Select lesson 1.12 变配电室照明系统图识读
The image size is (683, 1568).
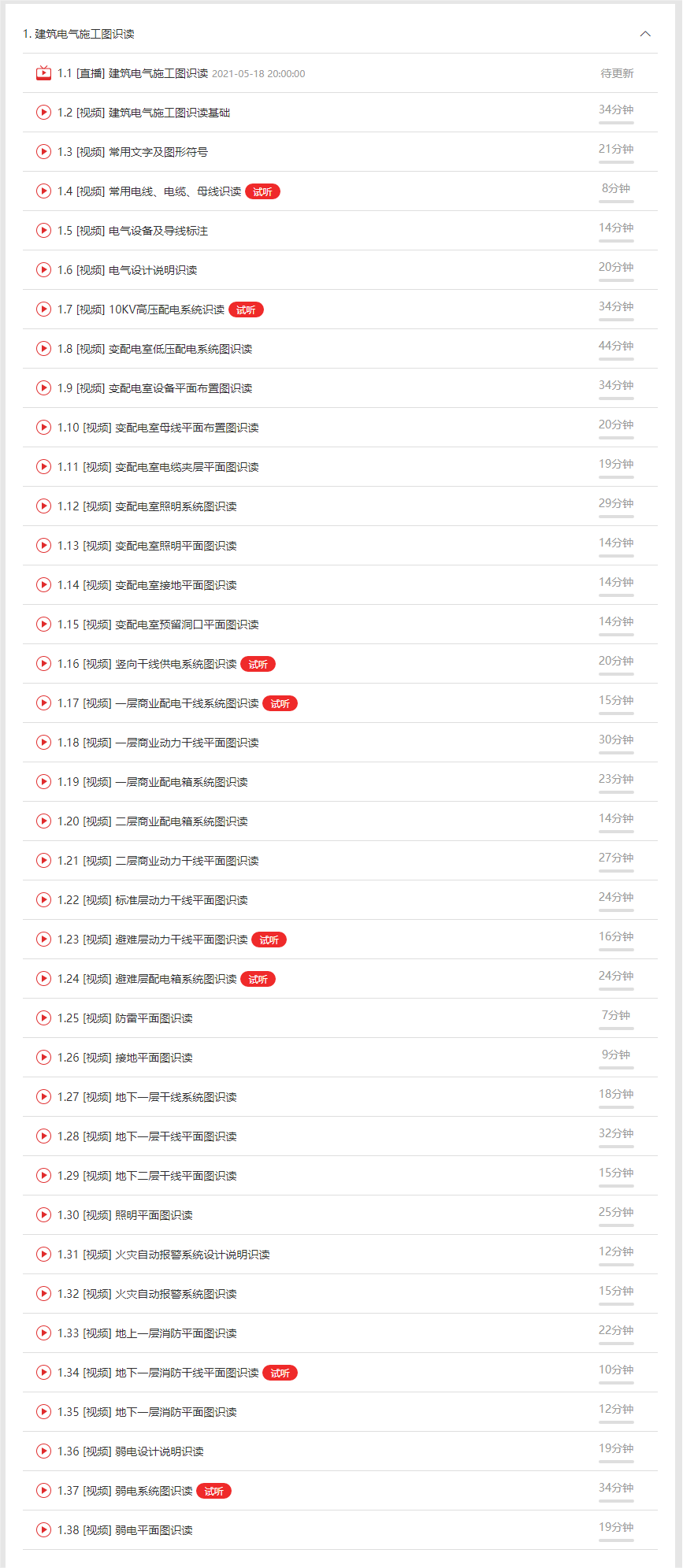pos(176,506)
